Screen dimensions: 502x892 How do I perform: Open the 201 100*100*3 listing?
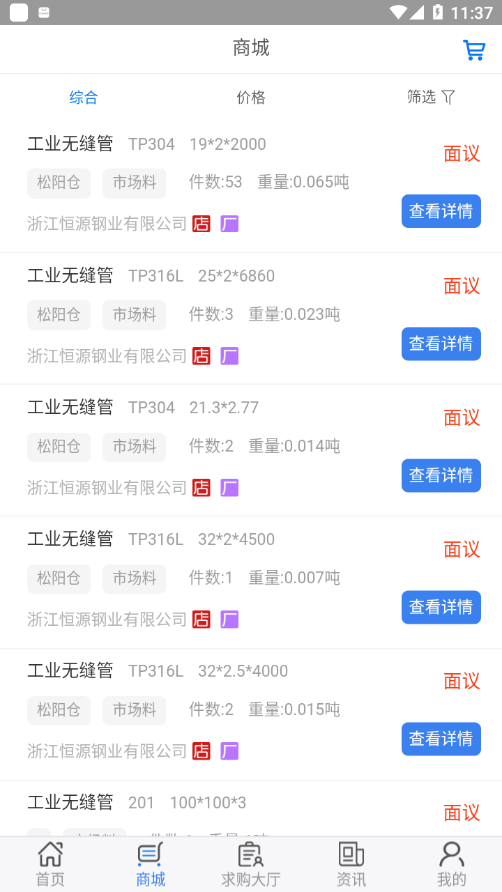pyautogui.click(x=251, y=809)
